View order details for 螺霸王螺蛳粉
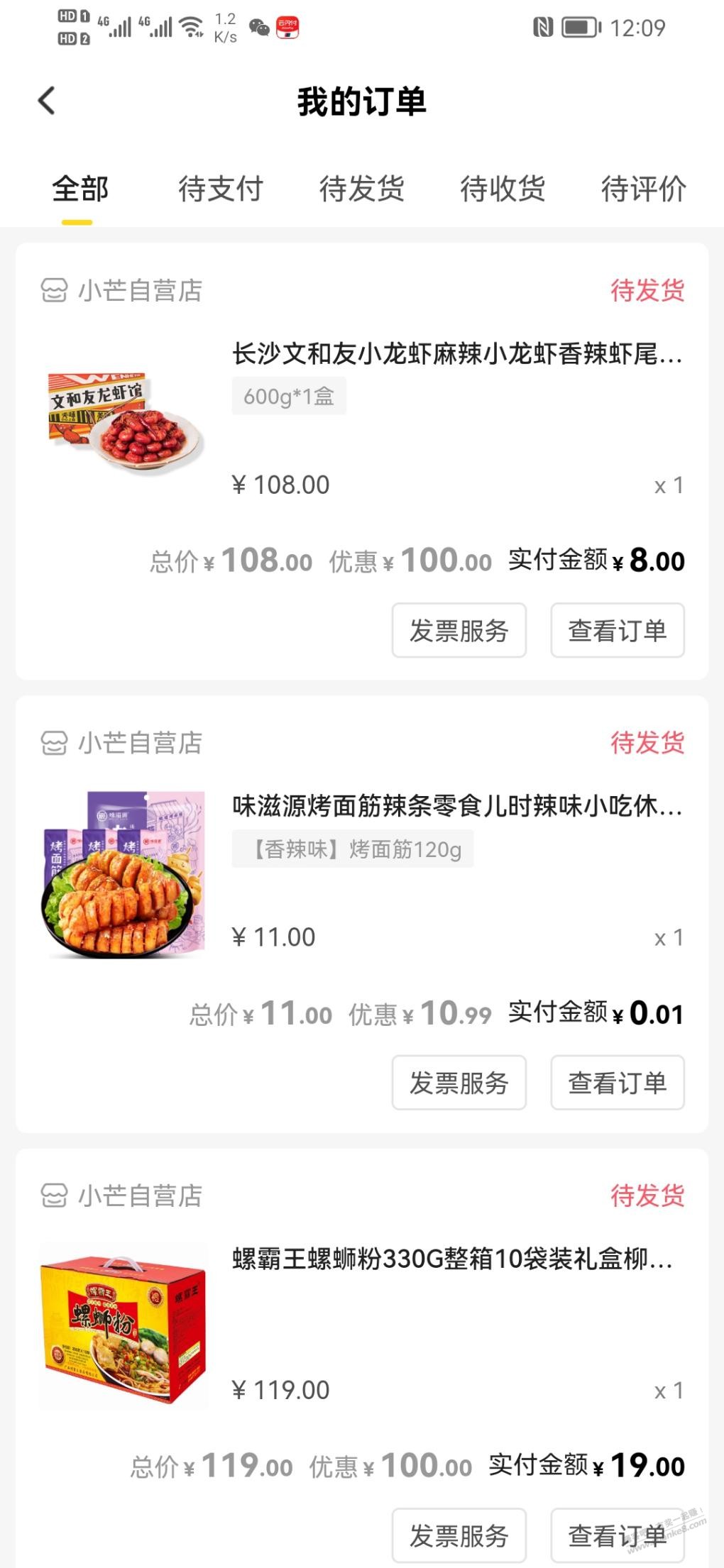 pyautogui.click(x=617, y=1535)
